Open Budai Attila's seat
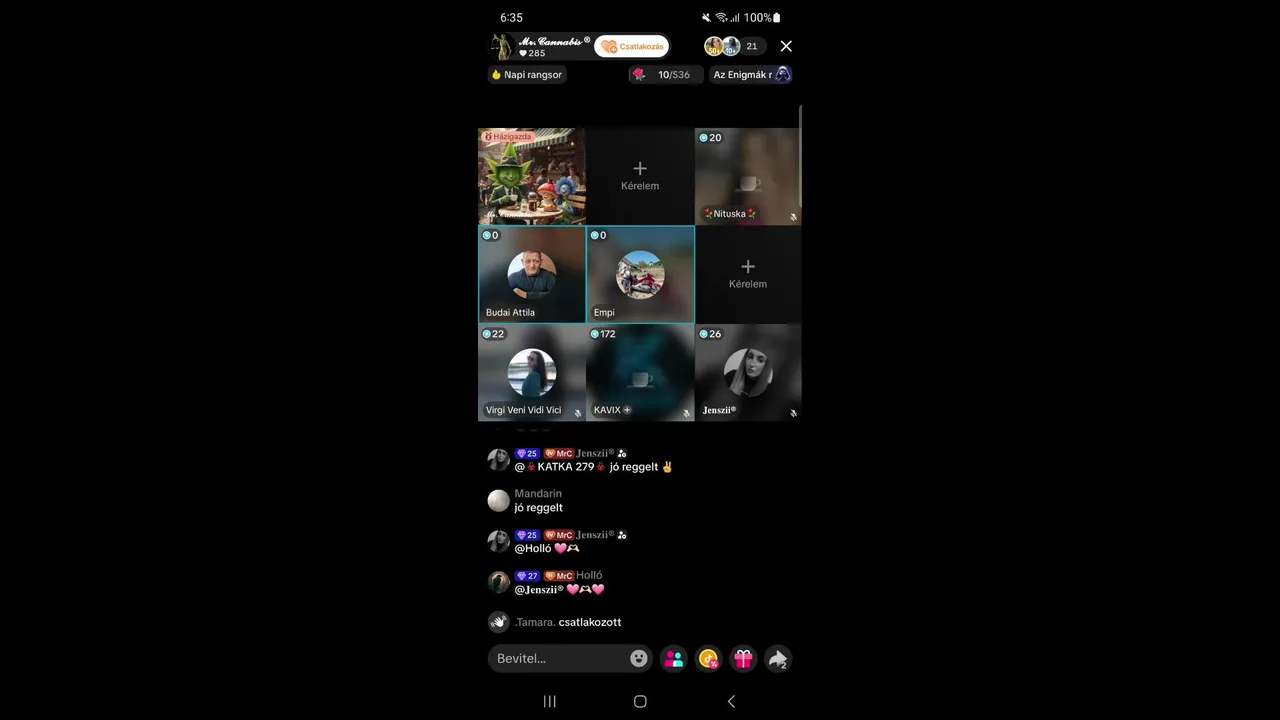The width and height of the screenshot is (1280, 720). (532, 274)
